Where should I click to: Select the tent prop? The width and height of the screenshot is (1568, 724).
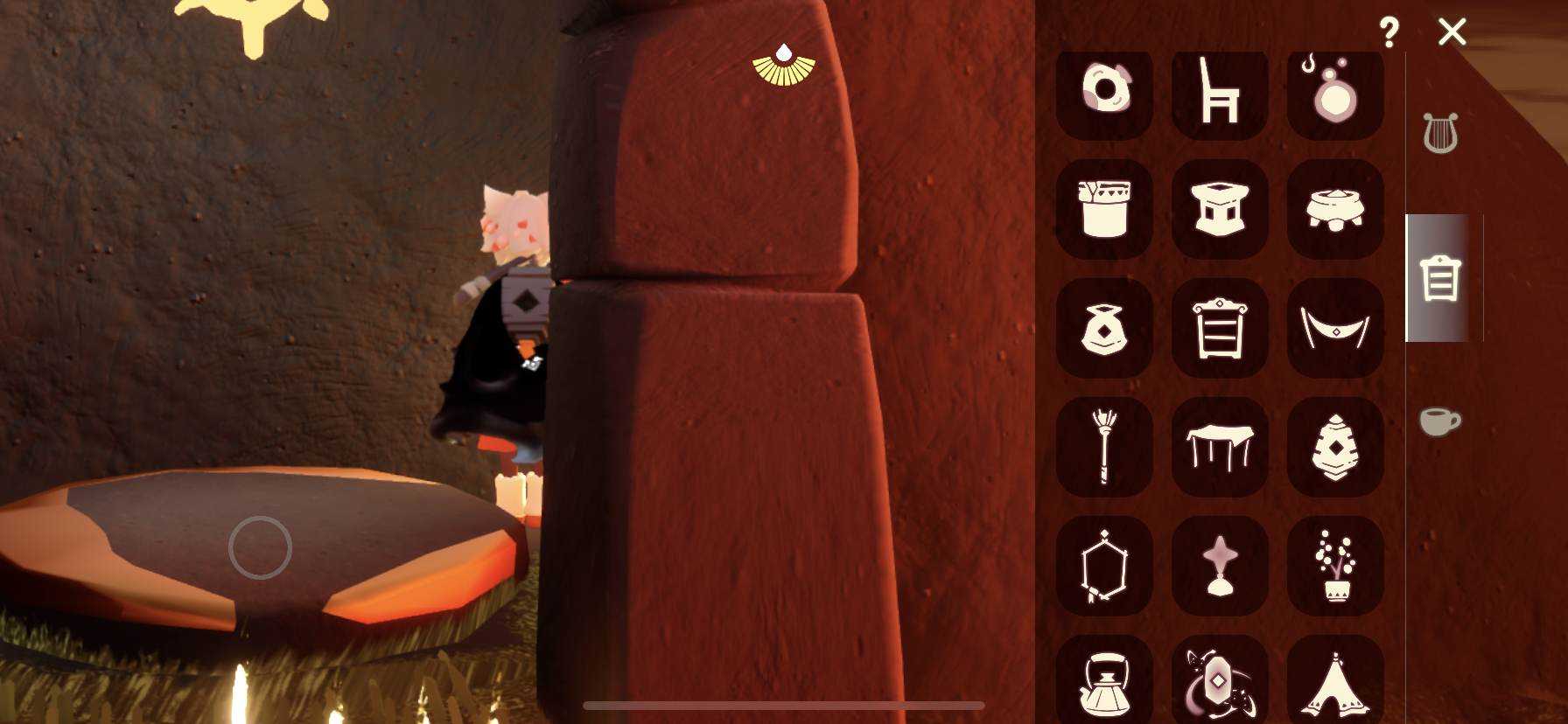[1335, 682]
